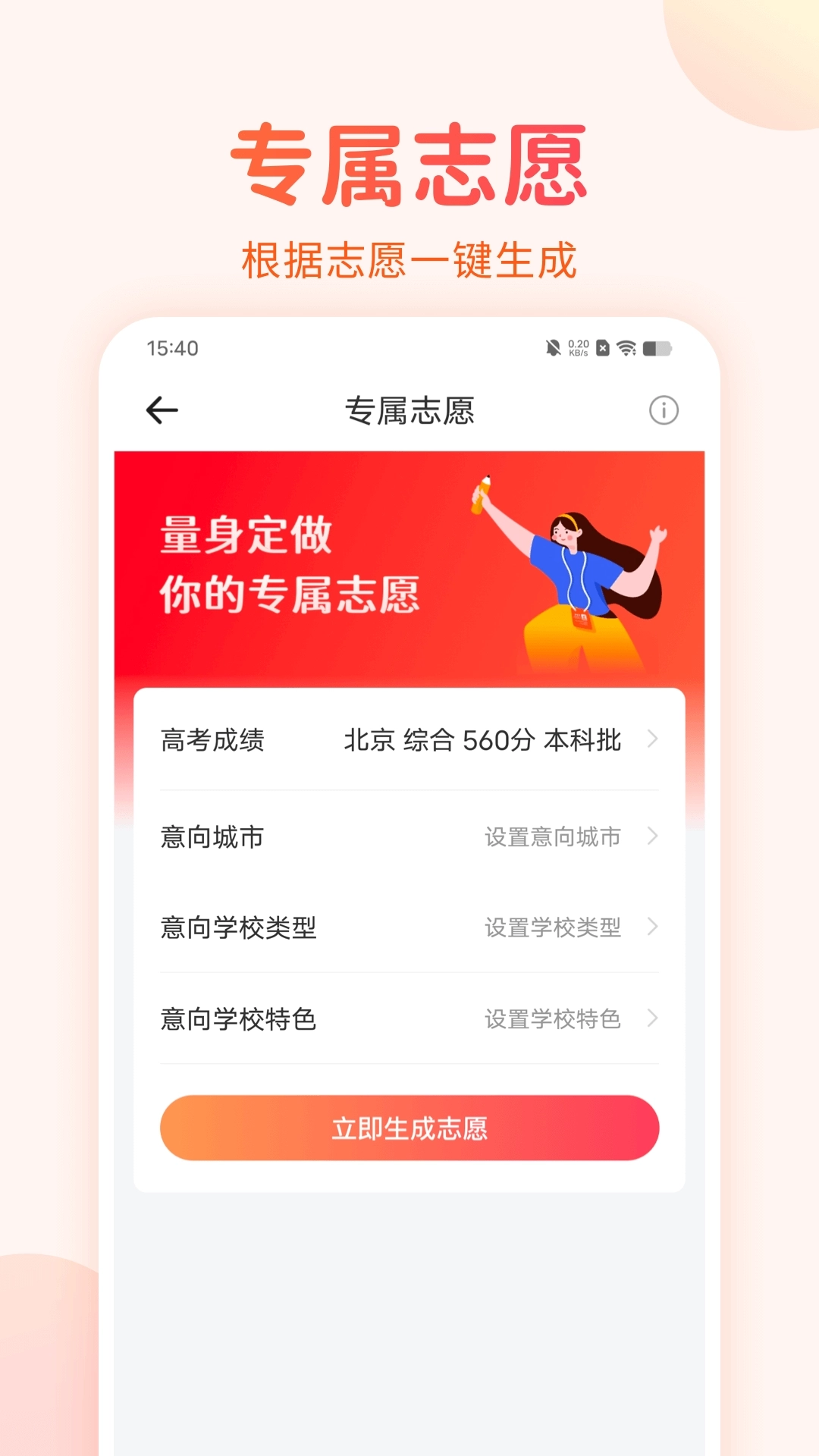Image resolution: width=819 pixels, height=1456 pixels.
Task: Open the info icon beside 专属志愿 title
Action: (x=664, y=409)
